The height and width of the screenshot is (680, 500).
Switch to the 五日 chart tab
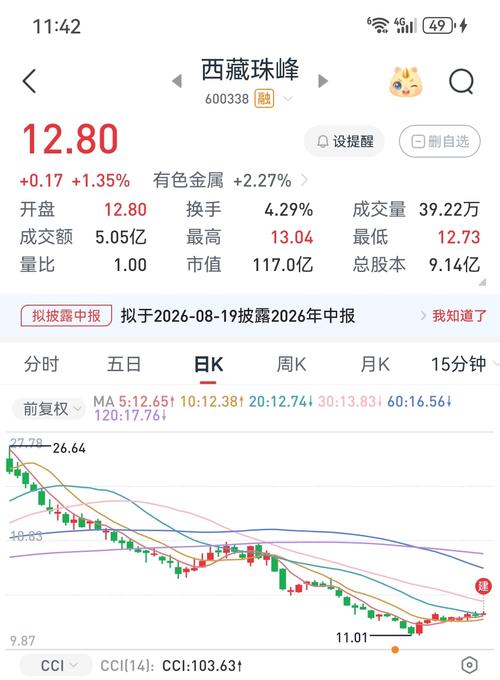click(124, 364)
